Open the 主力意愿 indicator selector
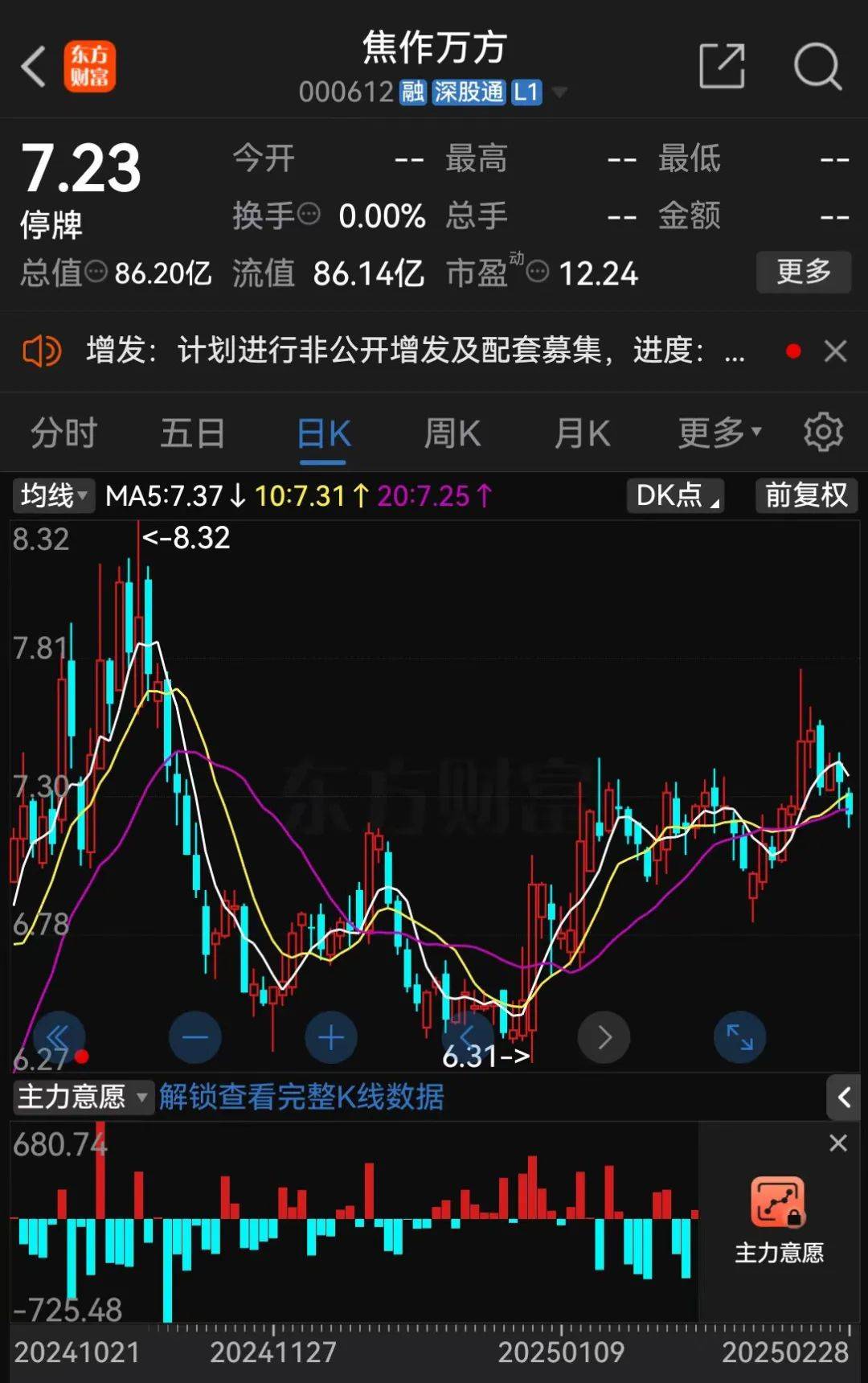 click(80, 1097)
